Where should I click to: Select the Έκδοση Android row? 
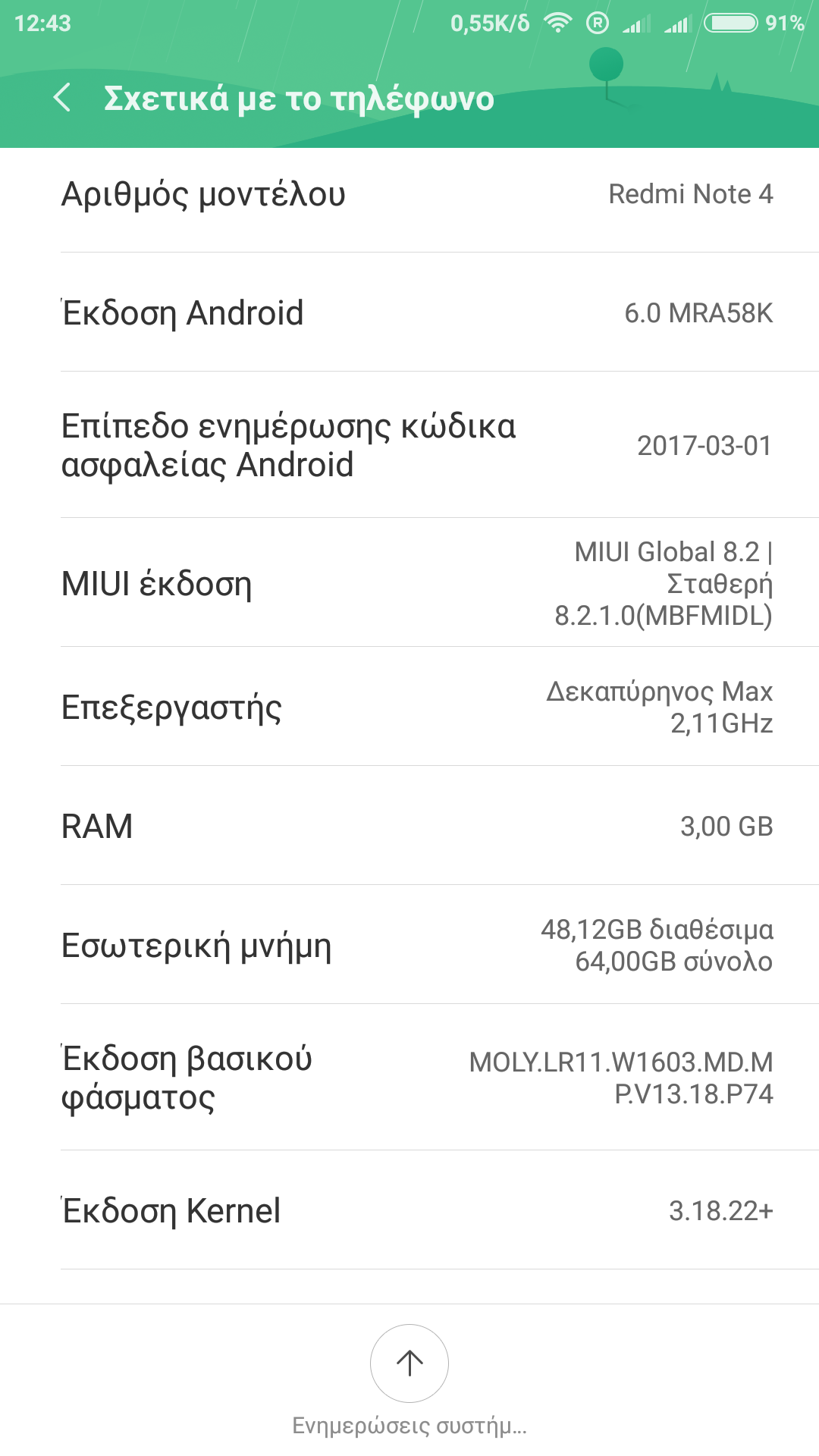click(409, 312)
